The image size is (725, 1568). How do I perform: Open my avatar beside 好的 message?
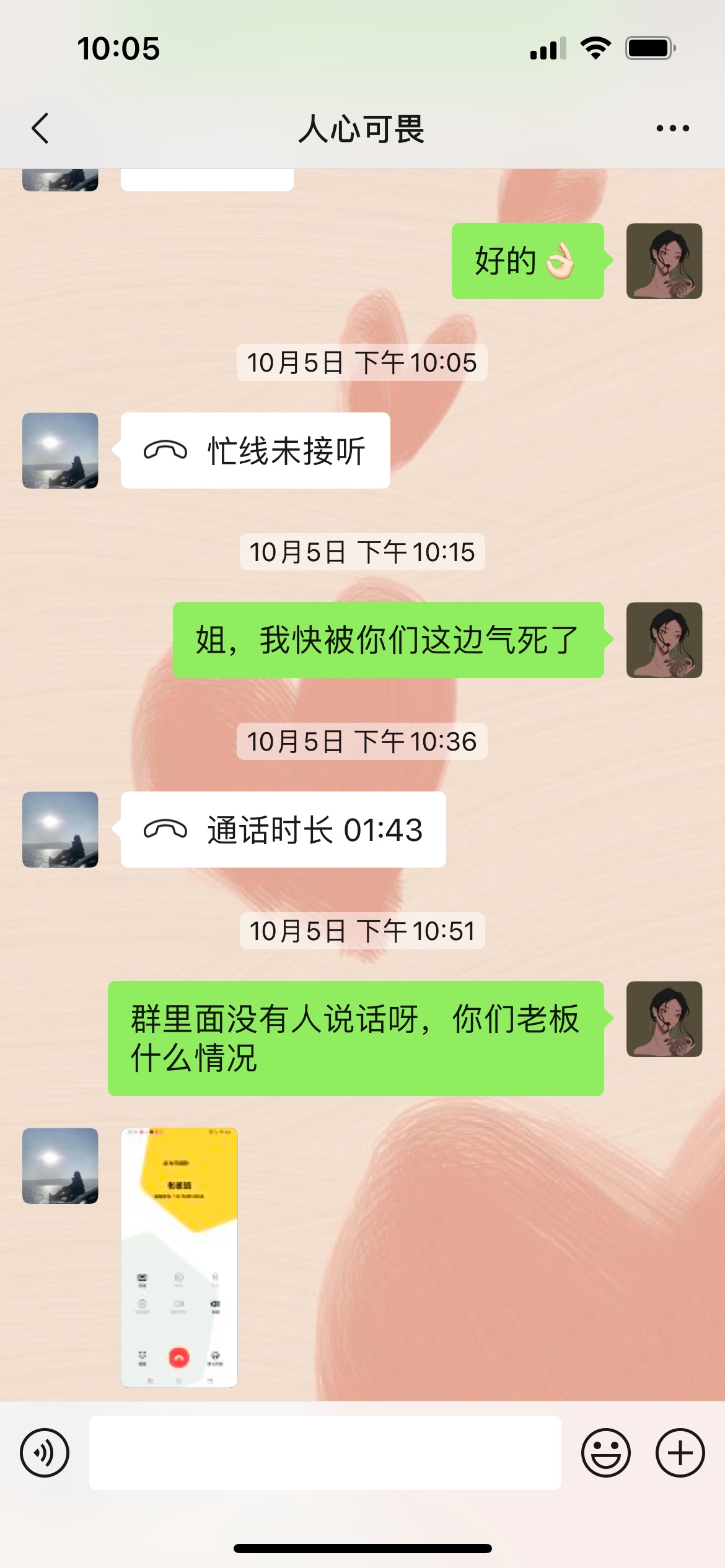(x=664, y=261)
